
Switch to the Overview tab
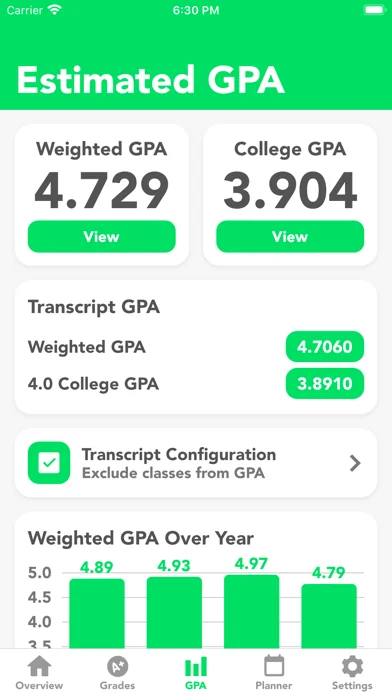coord(39,673)
